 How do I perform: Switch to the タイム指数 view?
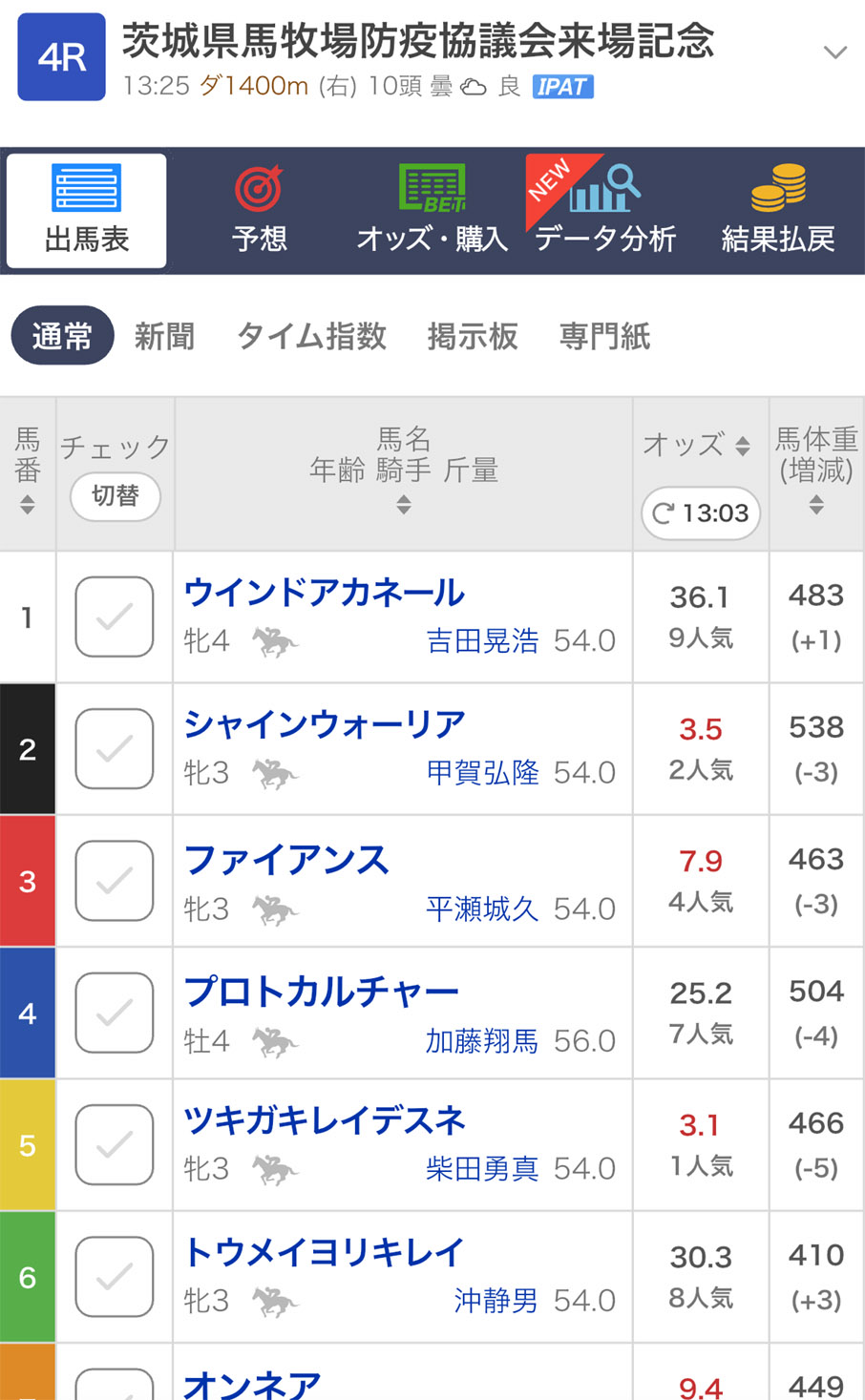pos(311,336)
